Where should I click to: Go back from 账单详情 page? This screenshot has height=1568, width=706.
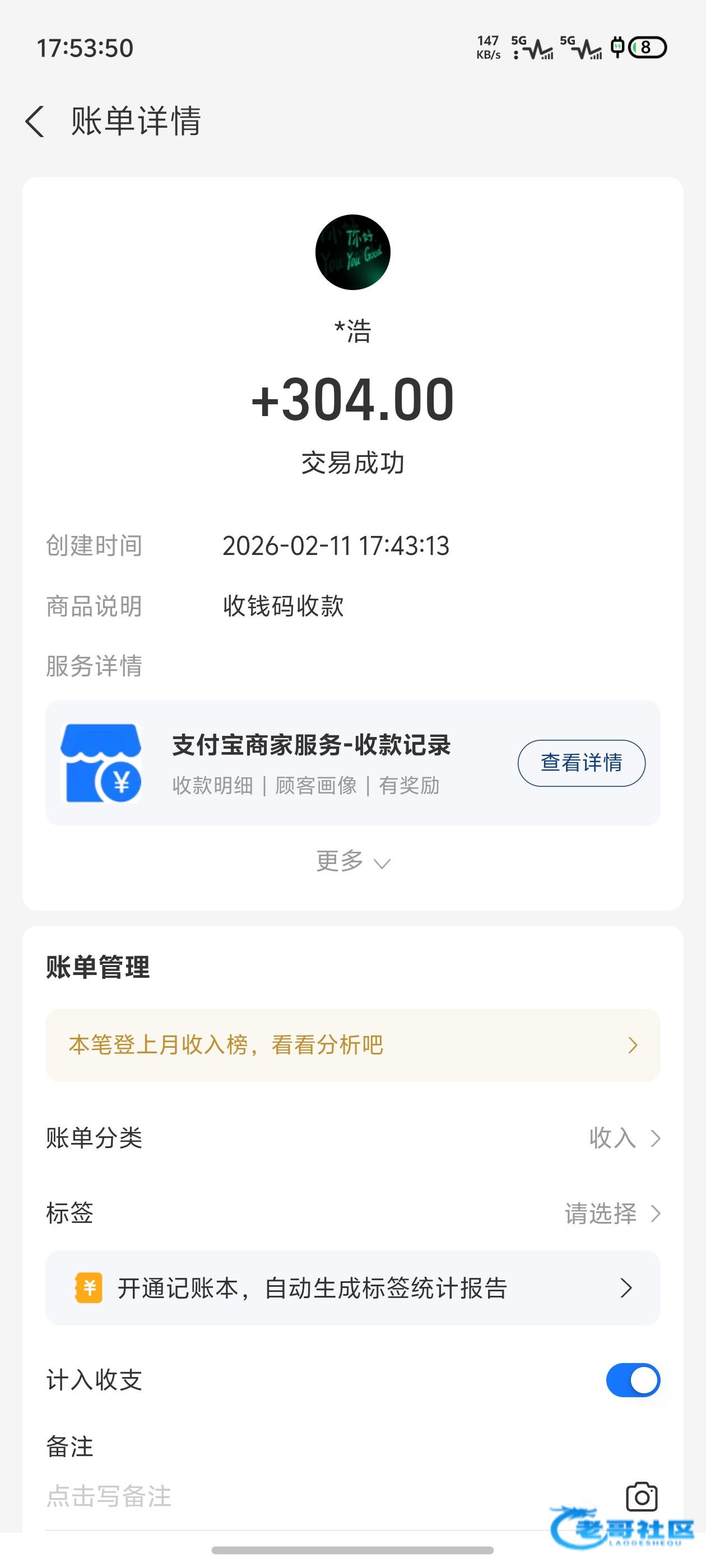click(x=35, y=121)
